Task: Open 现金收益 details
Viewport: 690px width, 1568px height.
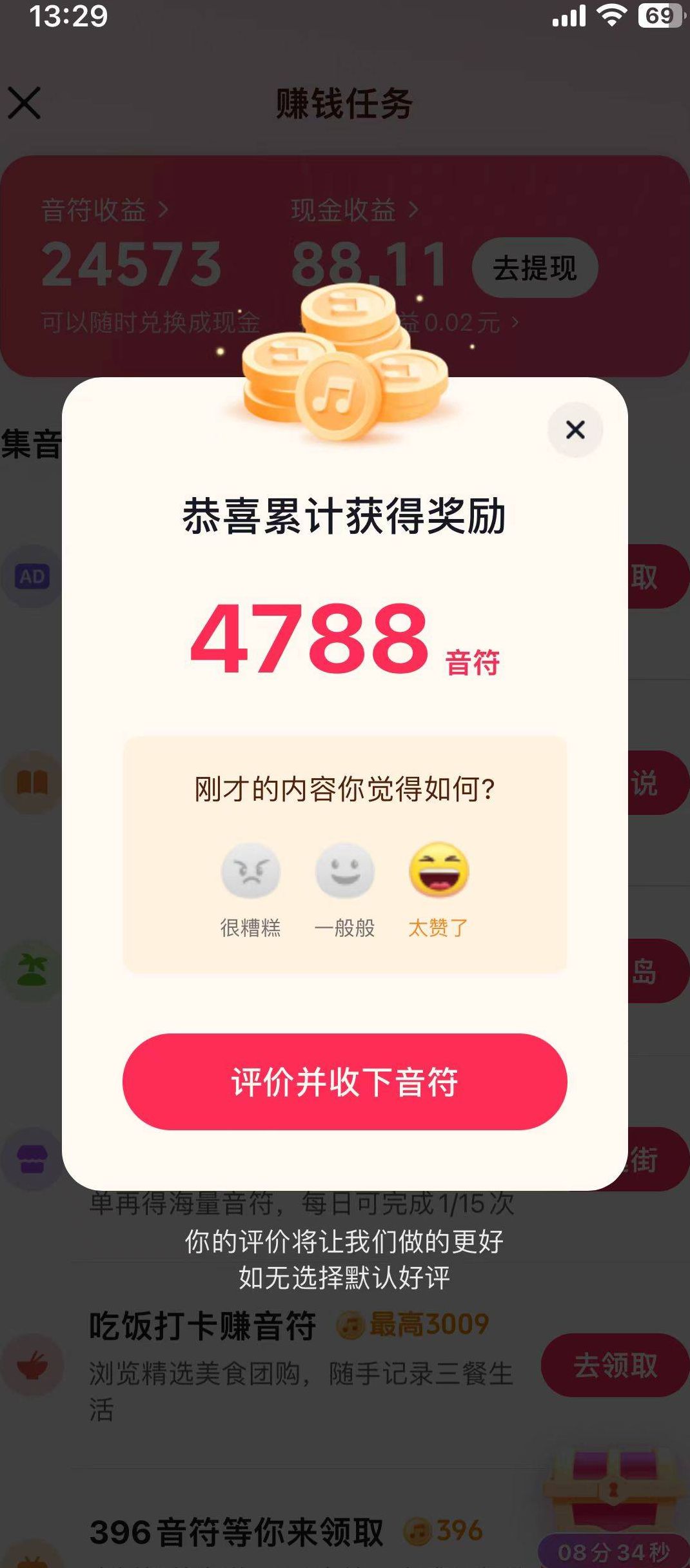Action: click(x=353, y=210)
